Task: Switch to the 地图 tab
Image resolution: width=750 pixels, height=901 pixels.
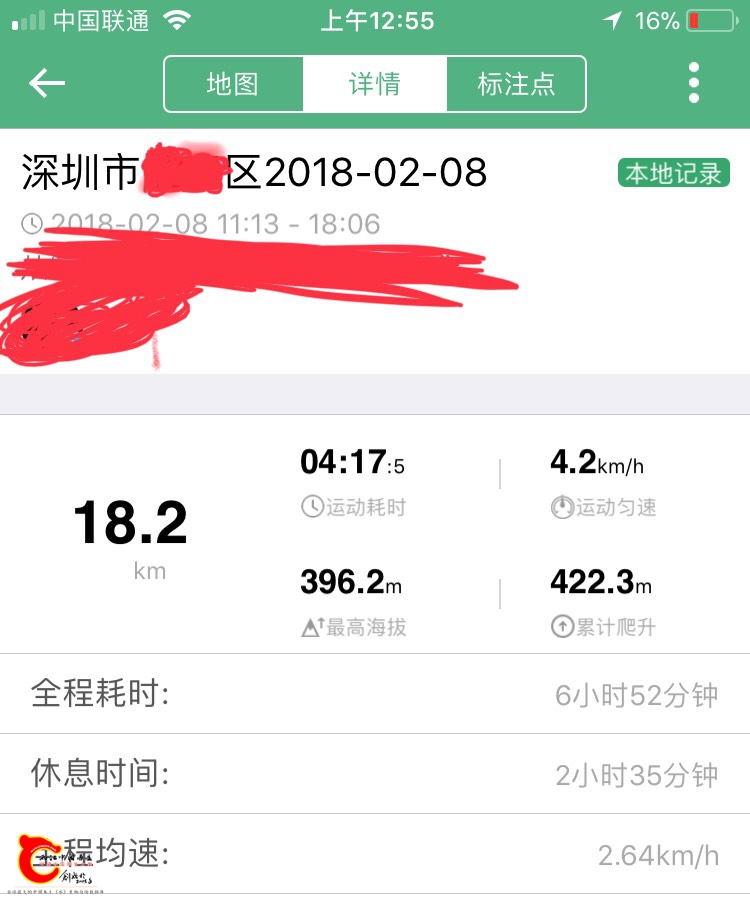Action: pos(235,84)
